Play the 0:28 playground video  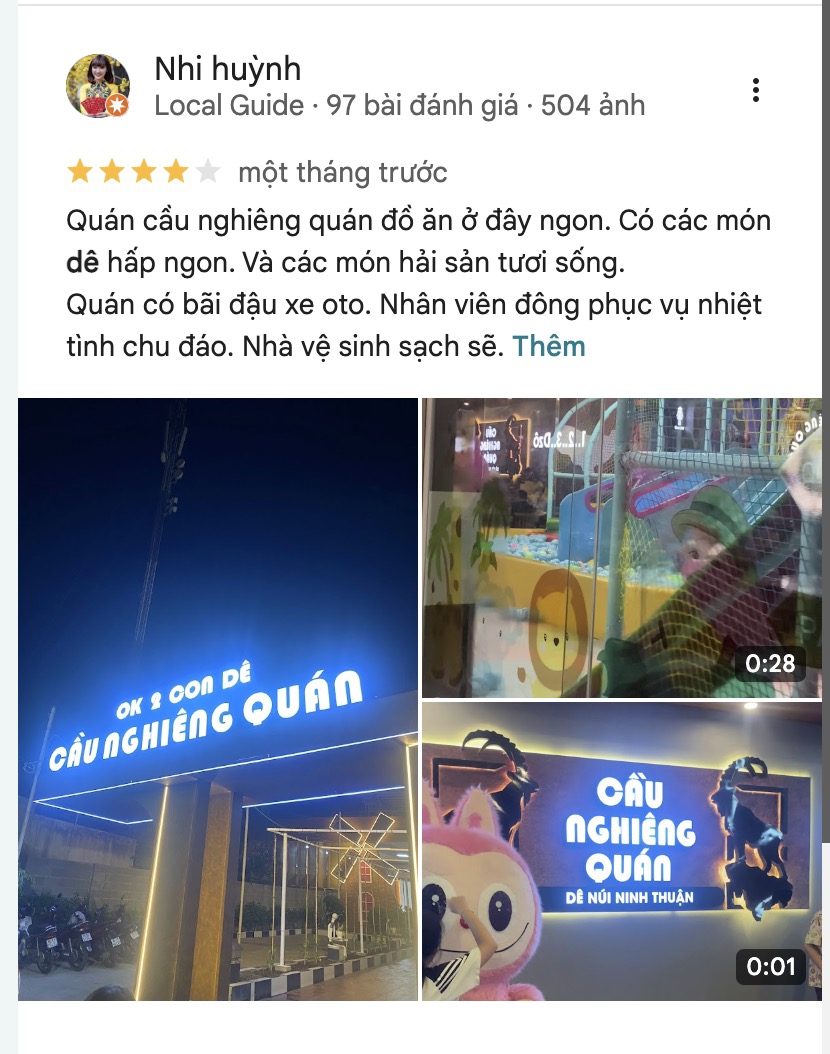tap(621, 547)
